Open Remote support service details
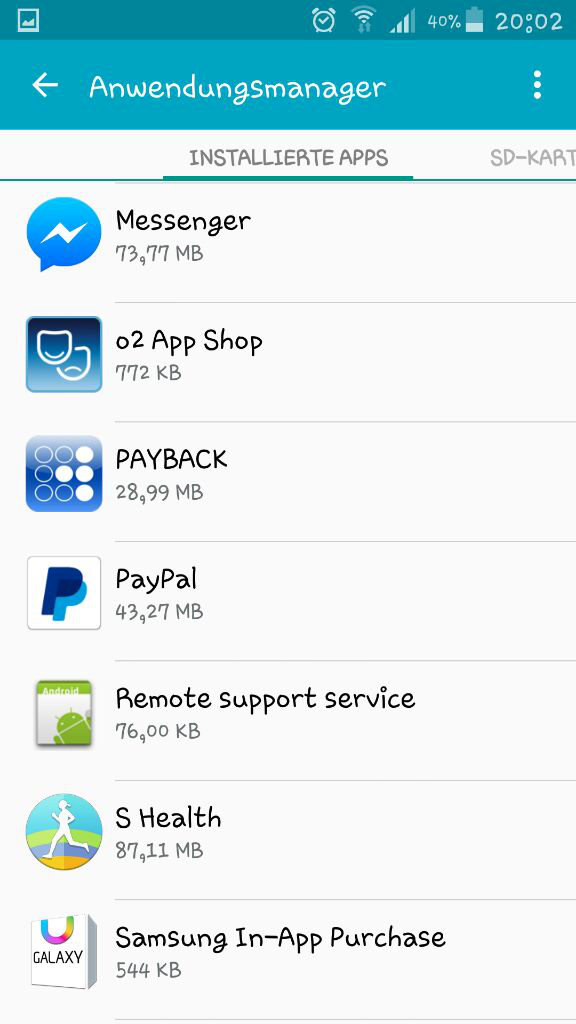This screenshot has height=1024, width=576. pyautogui.click(x=288, y=720)
